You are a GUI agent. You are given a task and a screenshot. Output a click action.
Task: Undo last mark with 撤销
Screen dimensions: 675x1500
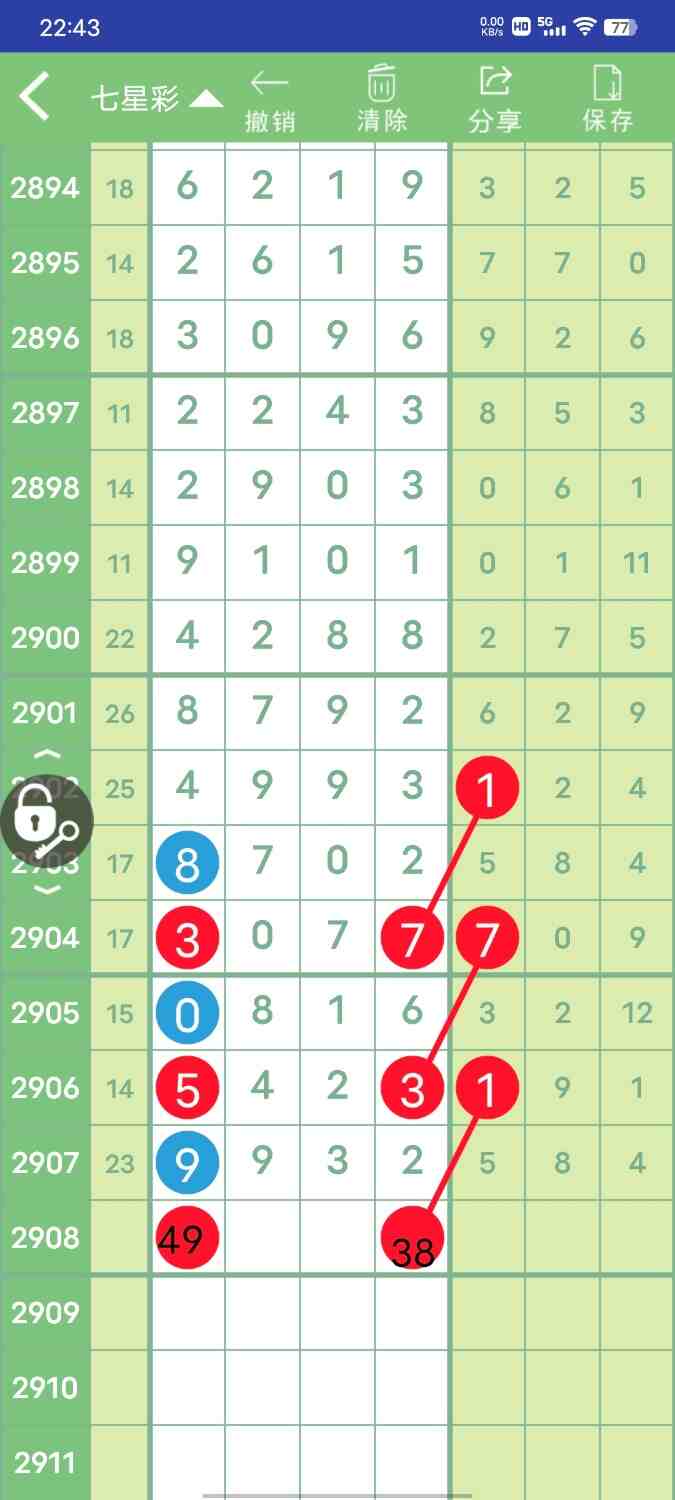[270, 100]
